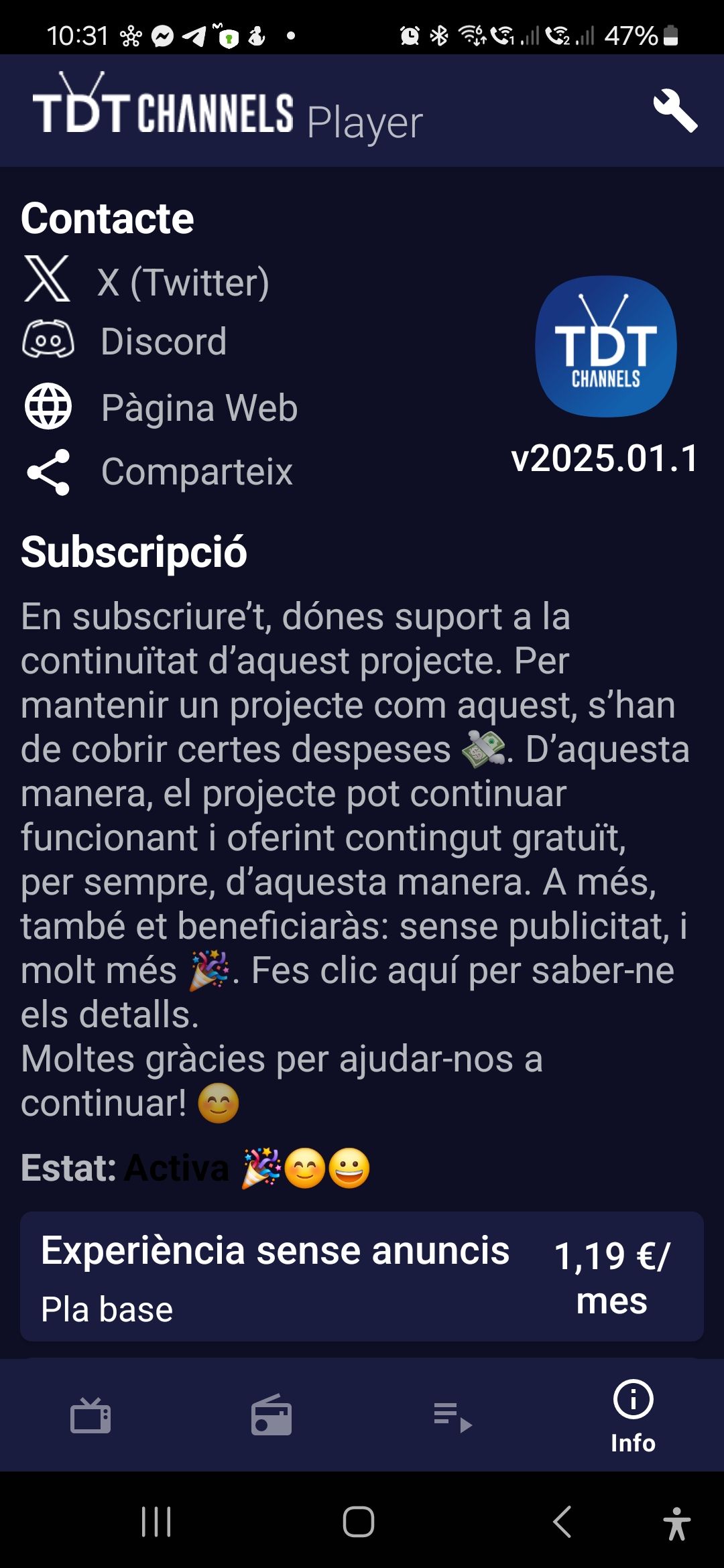The width and height of the screenshot is (724, 1568).
Task: Tap the version label v2025.01.1
Action: point(603,460)
